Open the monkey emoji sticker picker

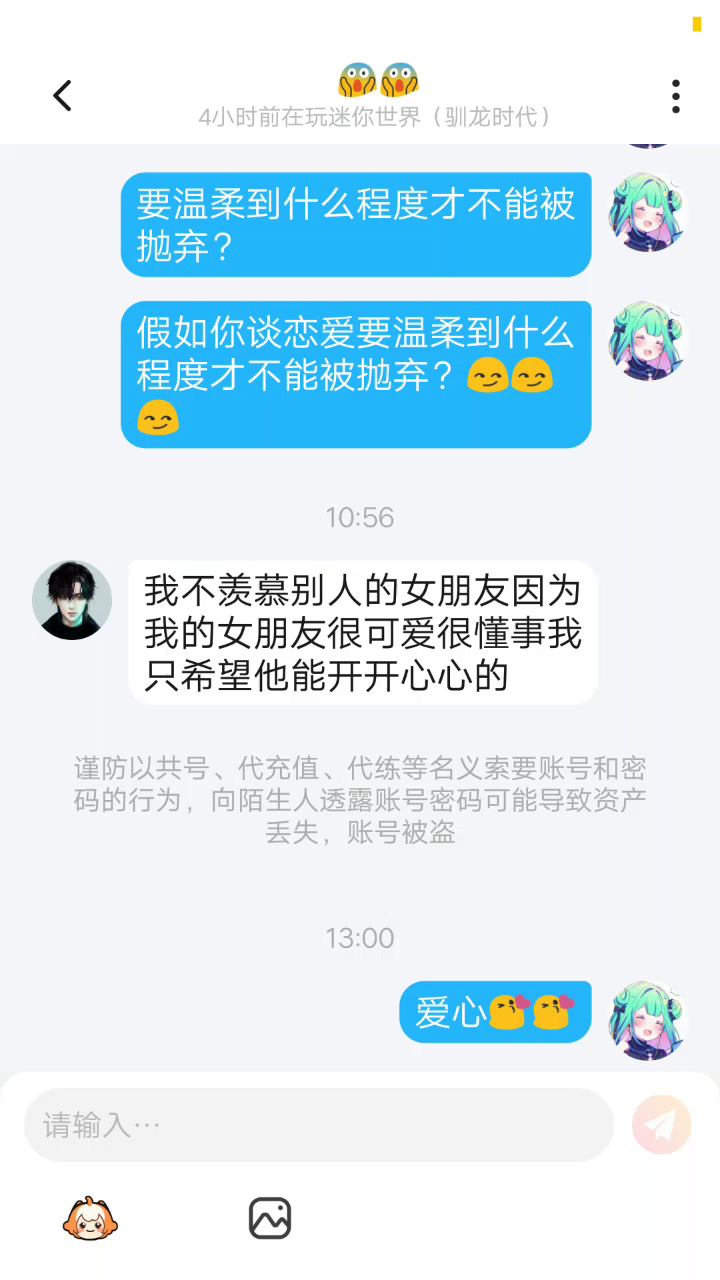point(90,1218)
